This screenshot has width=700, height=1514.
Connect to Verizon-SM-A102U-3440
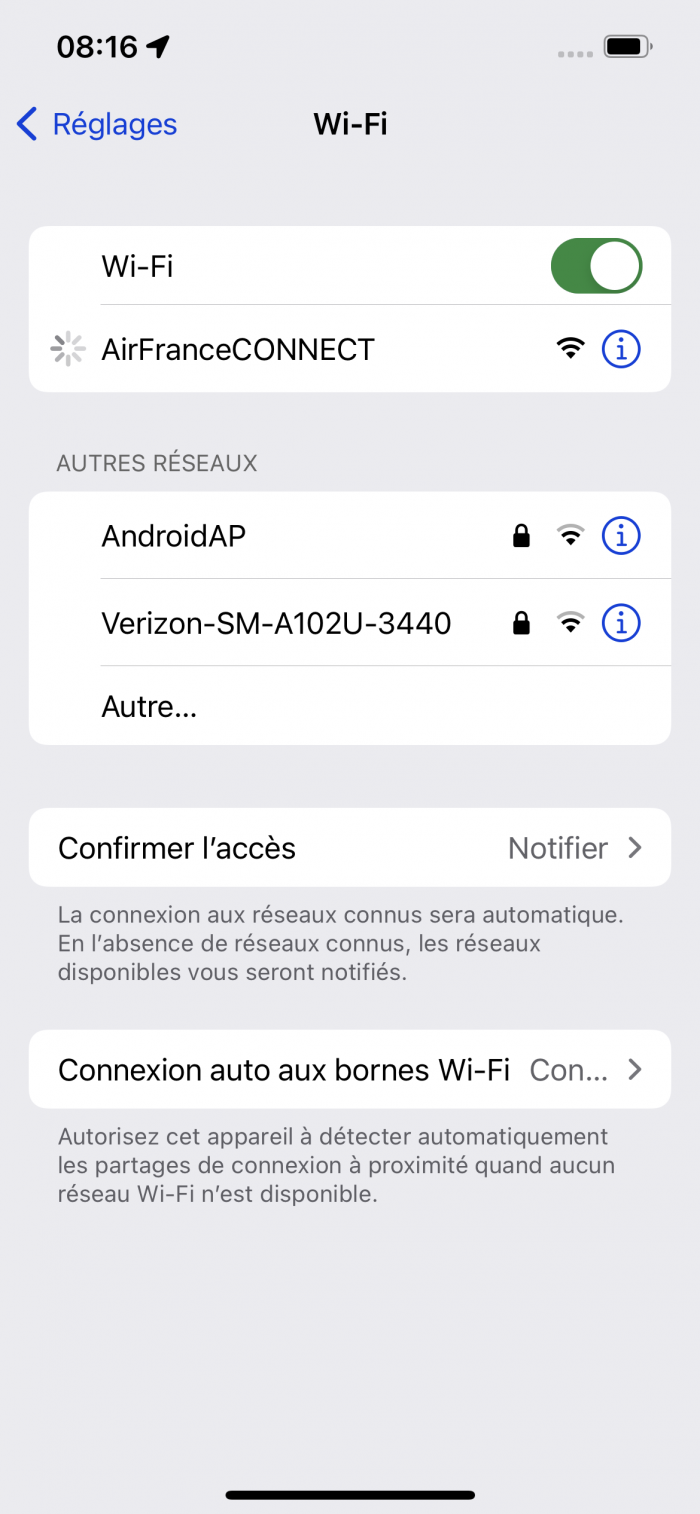[x=276, y=624]
